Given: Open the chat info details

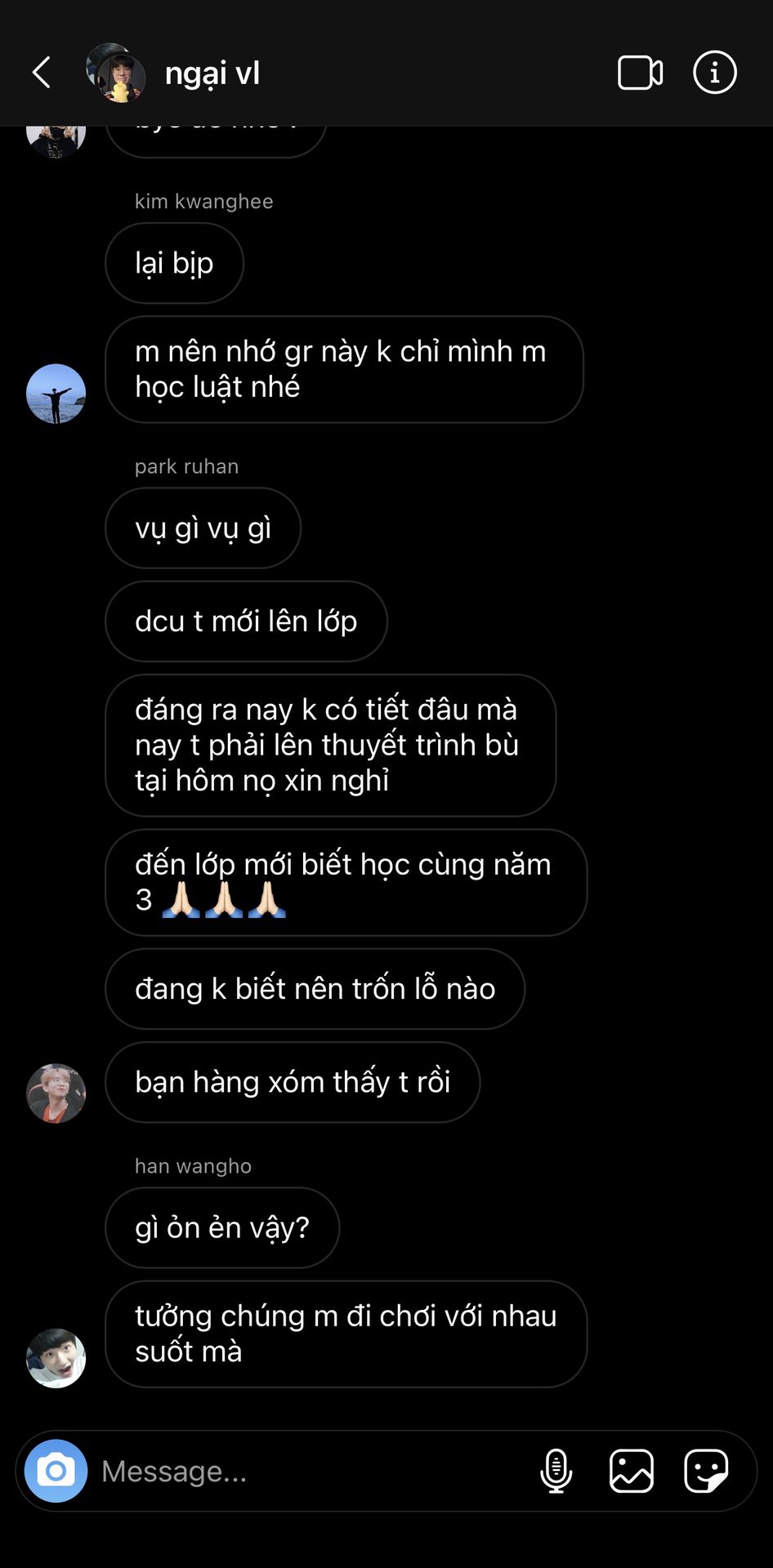Looking at the screenshot, I should pyautogui.click(x=714, y=73).
